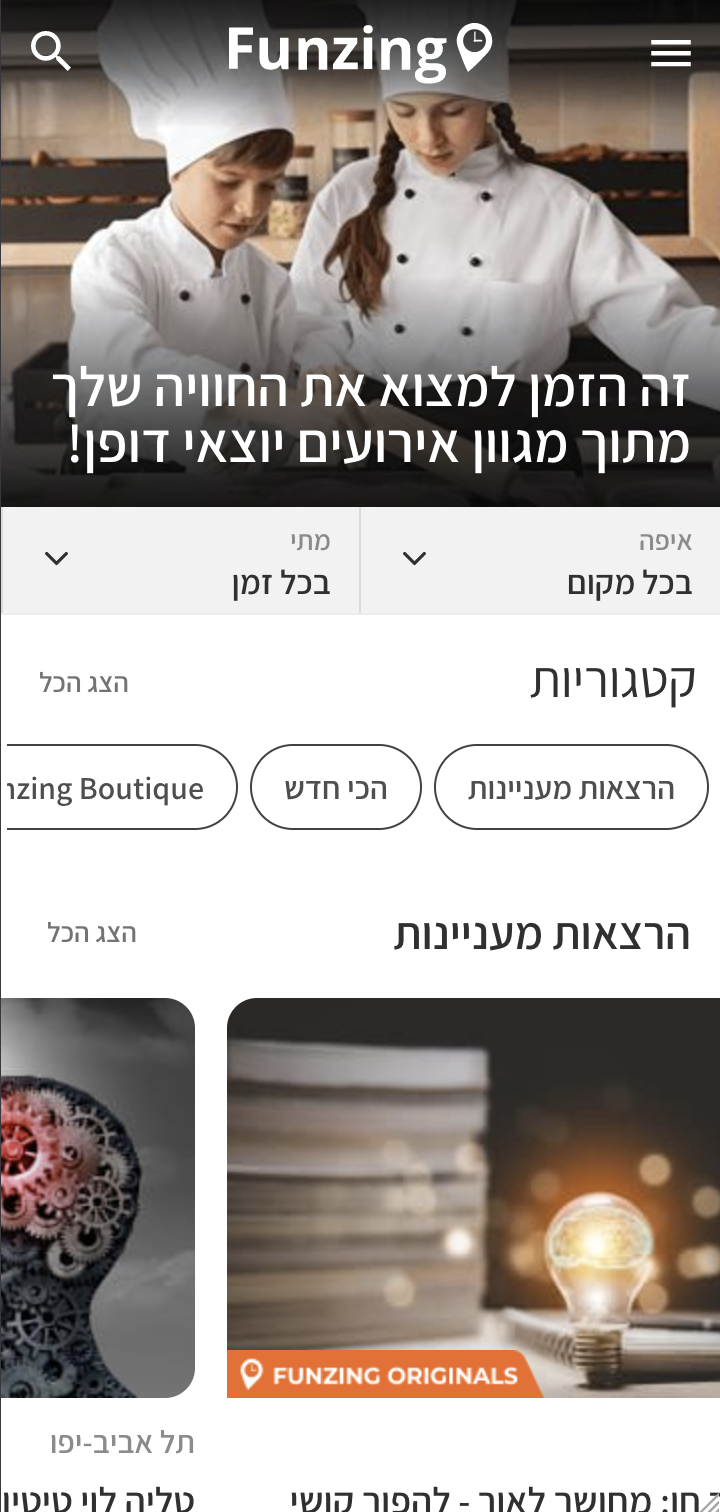Open the search magnifier icon
Viewport: 720px width, 1512px height.
pyautogui.click(x=51, y=51)
